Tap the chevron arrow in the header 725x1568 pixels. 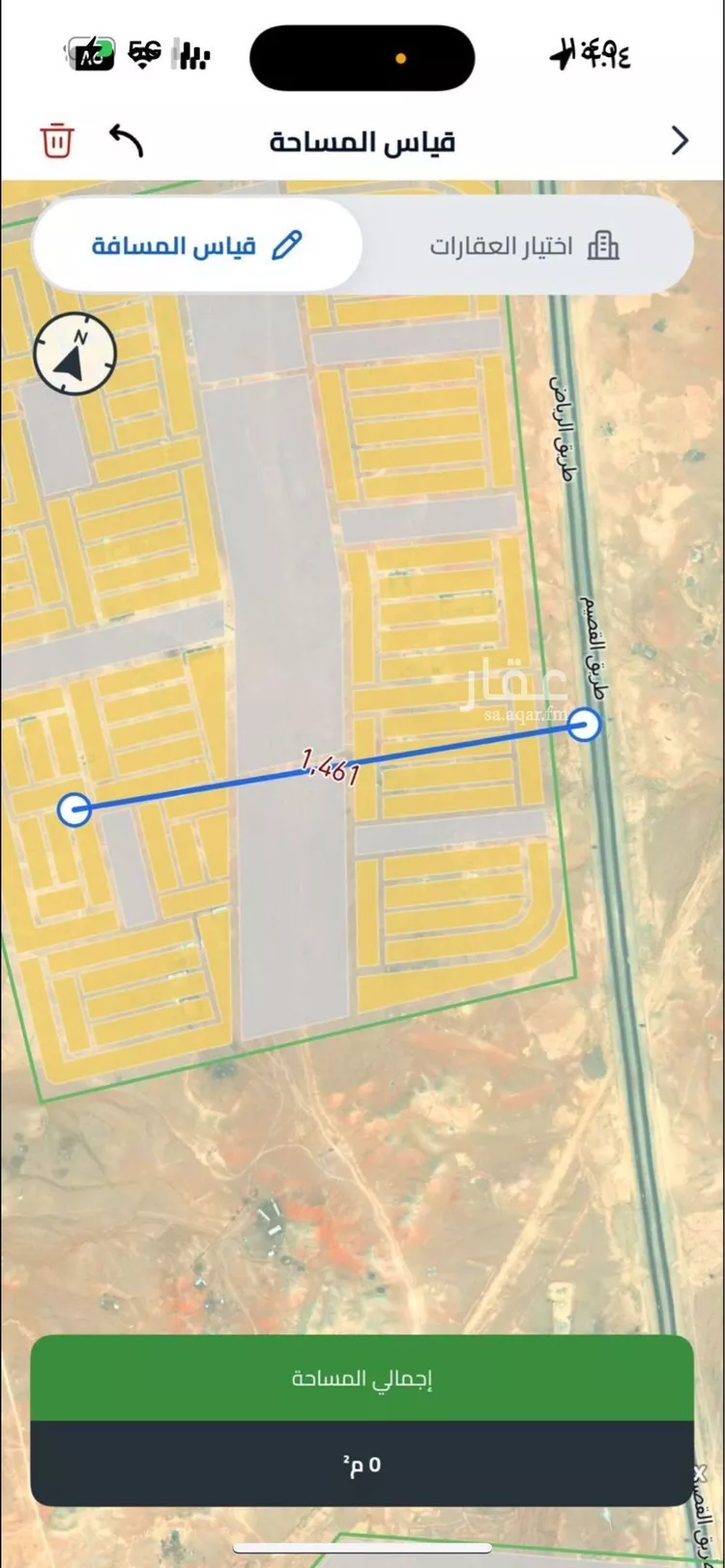[680, 141]
